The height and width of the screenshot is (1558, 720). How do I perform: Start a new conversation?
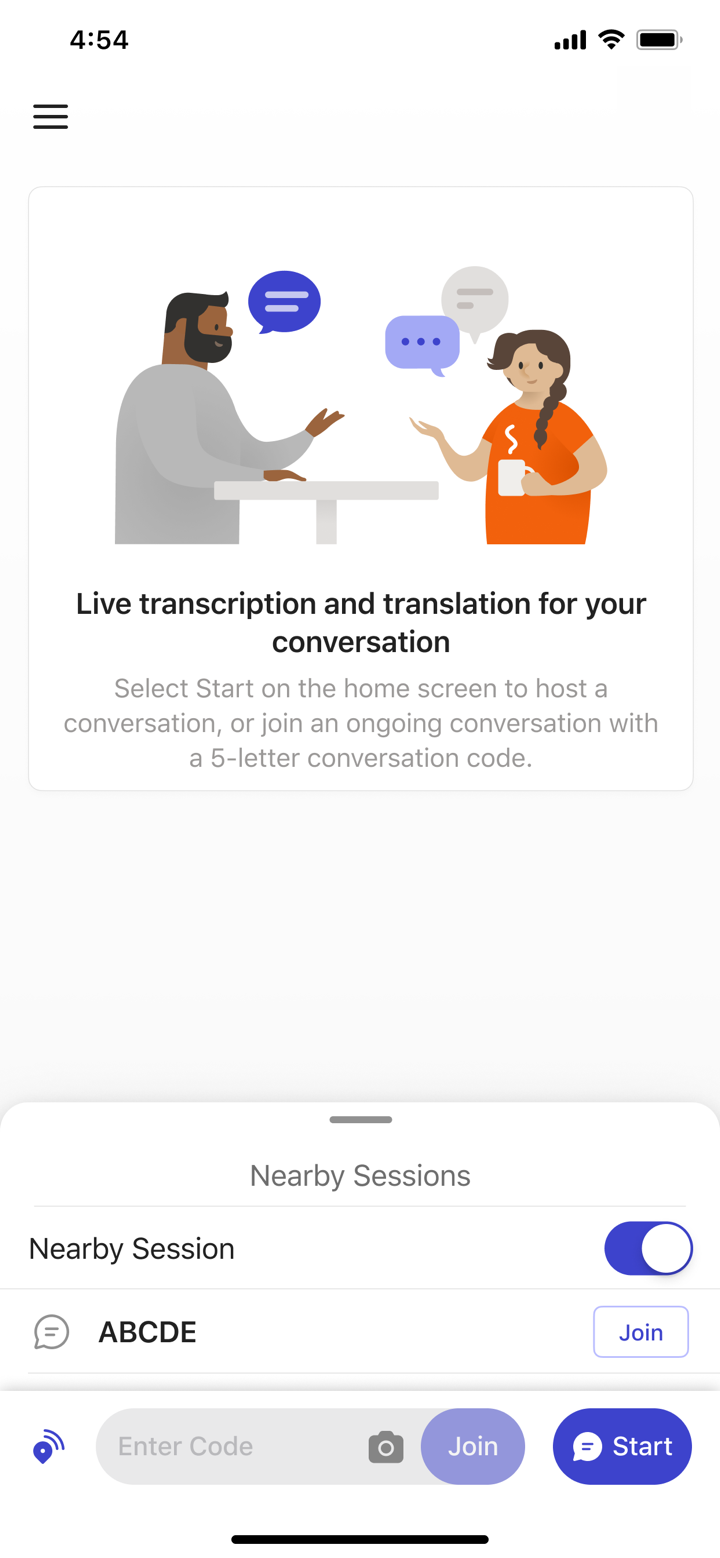click(x=622, y=1446)
